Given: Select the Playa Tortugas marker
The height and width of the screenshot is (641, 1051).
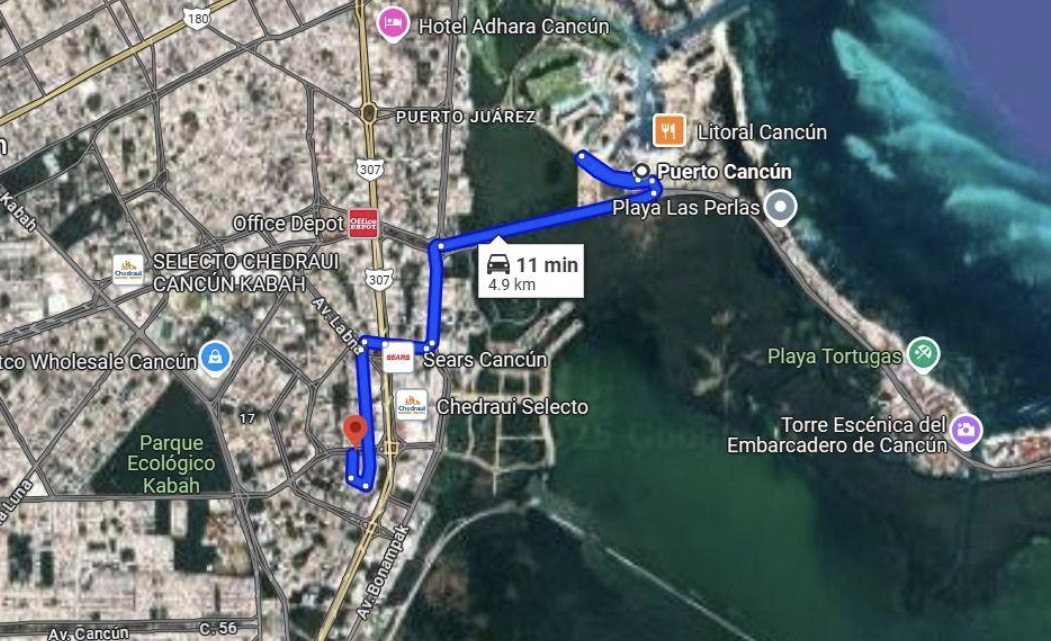Looking at the screenshot, I should (920, 354).
